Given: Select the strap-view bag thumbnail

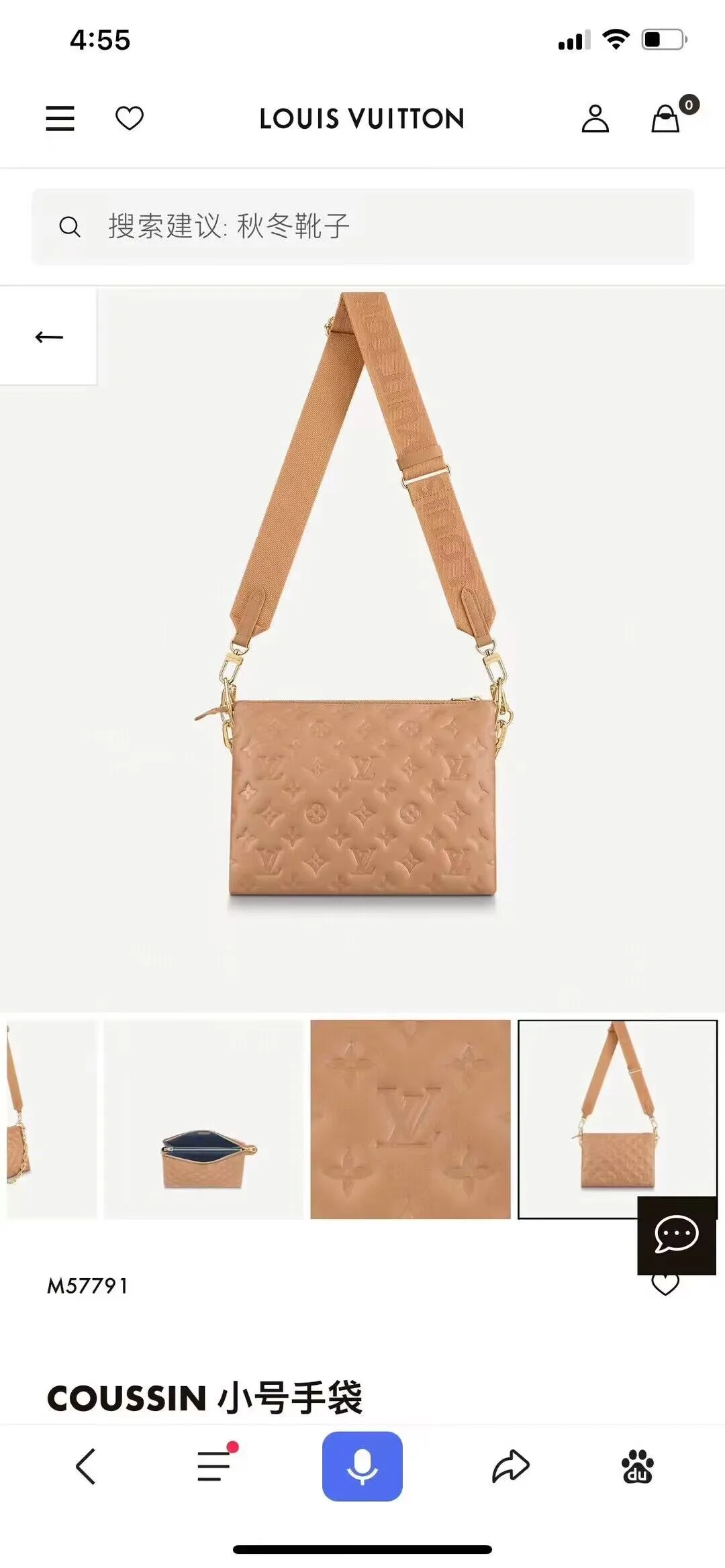Looking at the screenshot, I should point(618,1119).
